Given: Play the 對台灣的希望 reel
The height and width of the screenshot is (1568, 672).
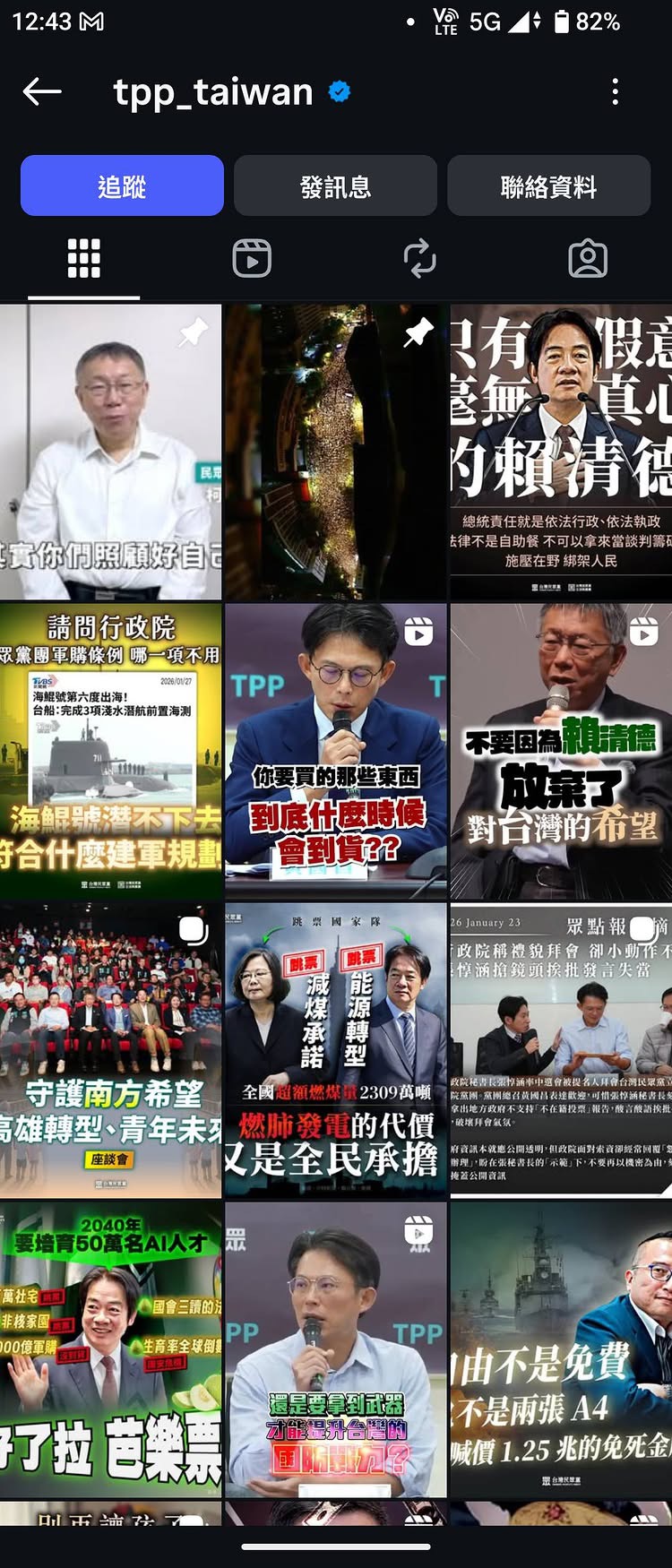Looking at the screenshot, I should point(561,751).
